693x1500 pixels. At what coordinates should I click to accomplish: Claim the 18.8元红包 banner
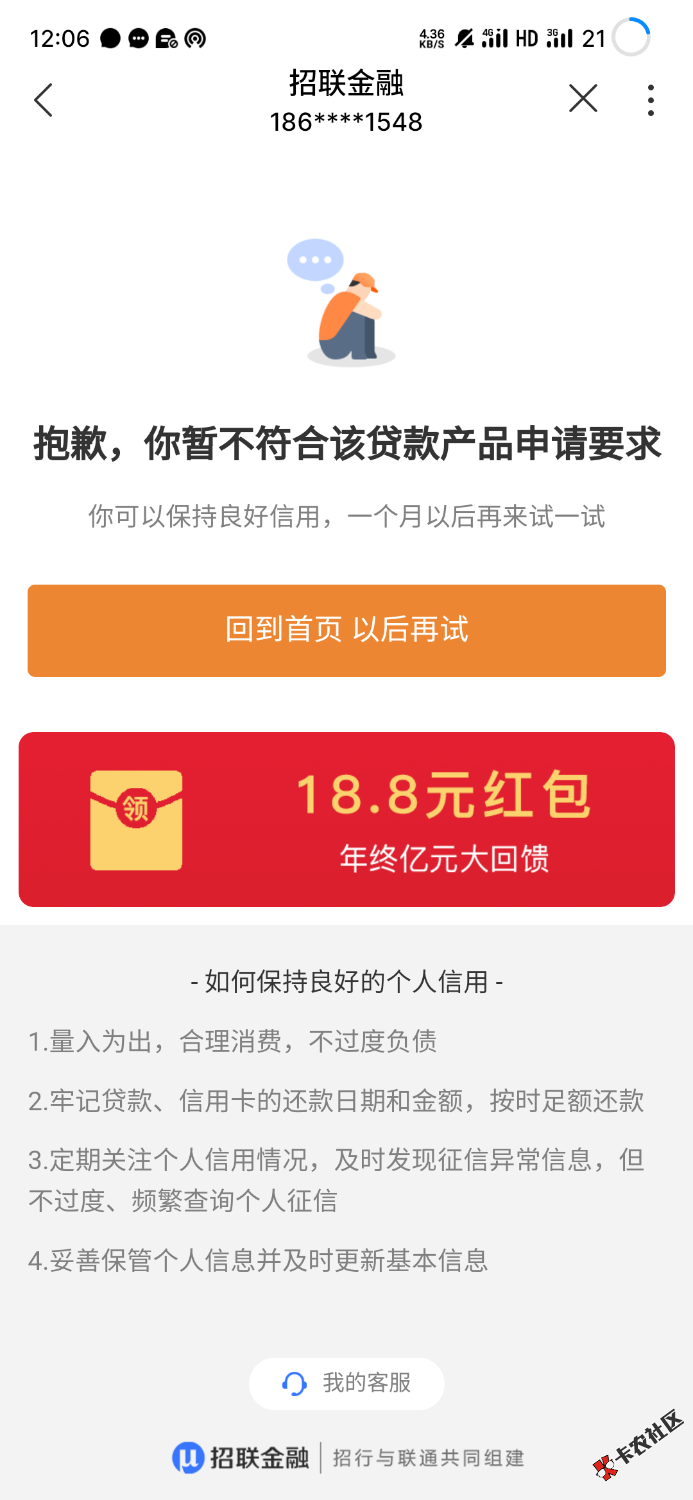coord(346,819)
